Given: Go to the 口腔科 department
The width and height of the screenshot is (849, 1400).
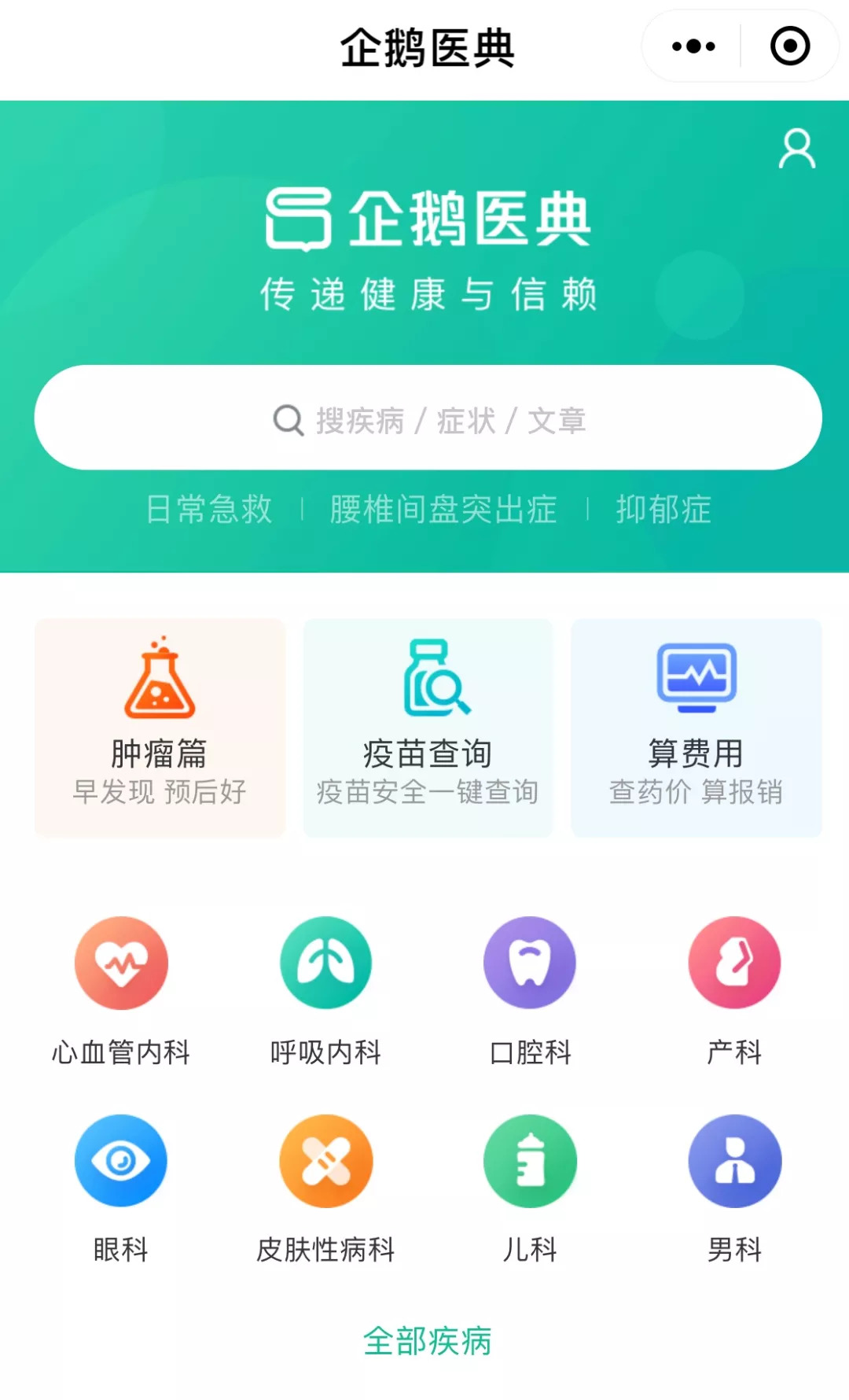Looking at the screenshot, I should point(530,988).
